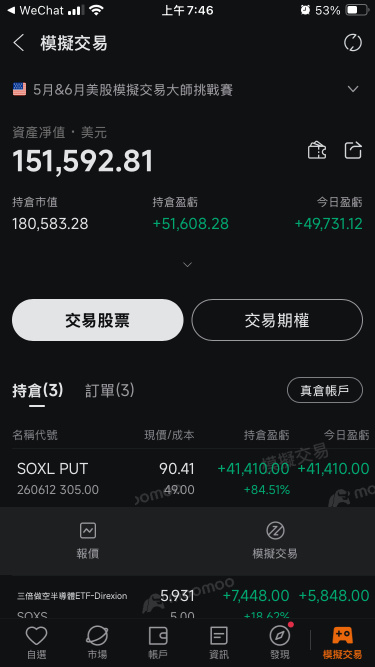Open the SOXL PUT position
The image size is (375, 667).
coord(188,479)
